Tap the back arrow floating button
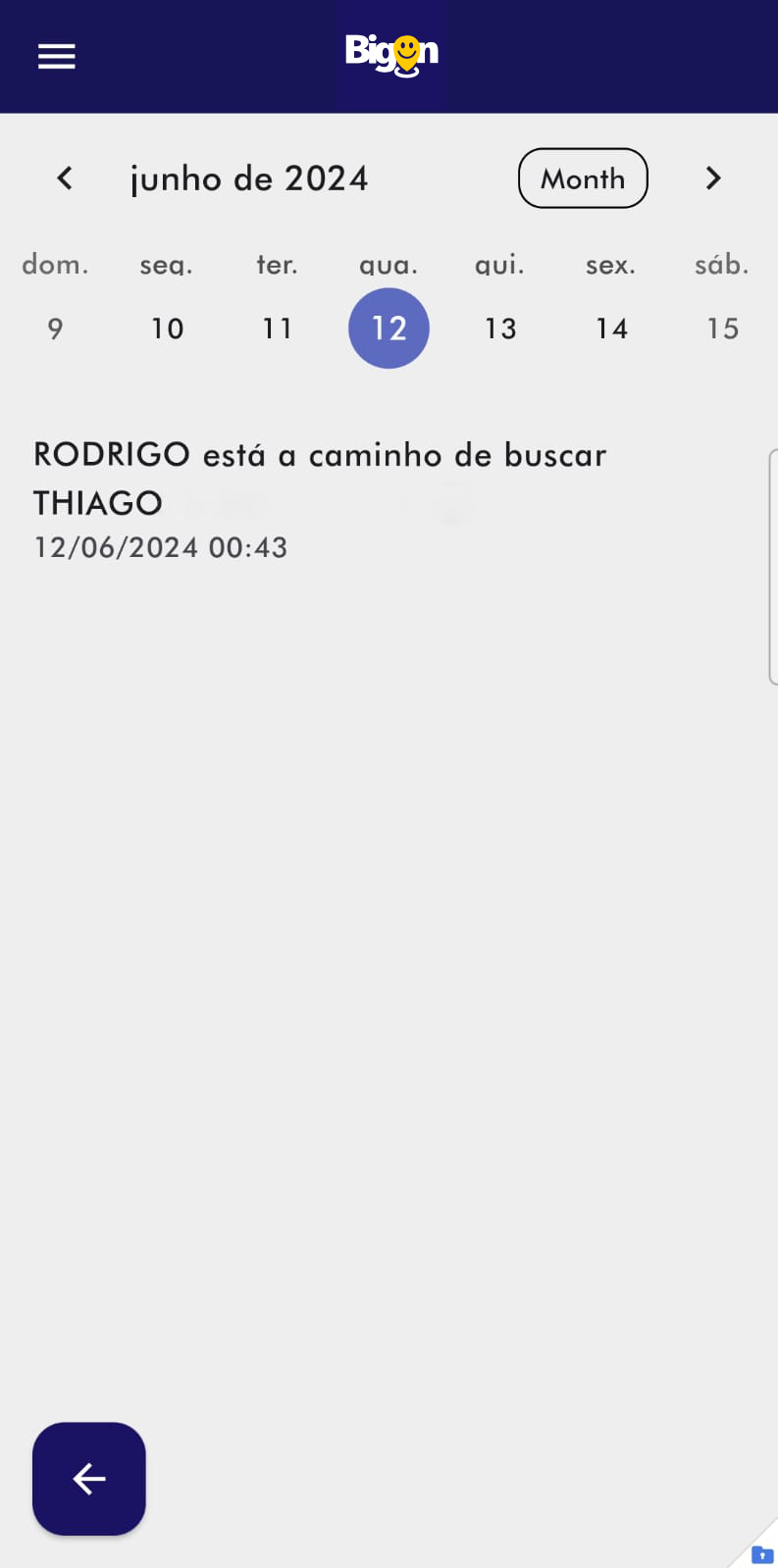 [x=89, y=1479]
